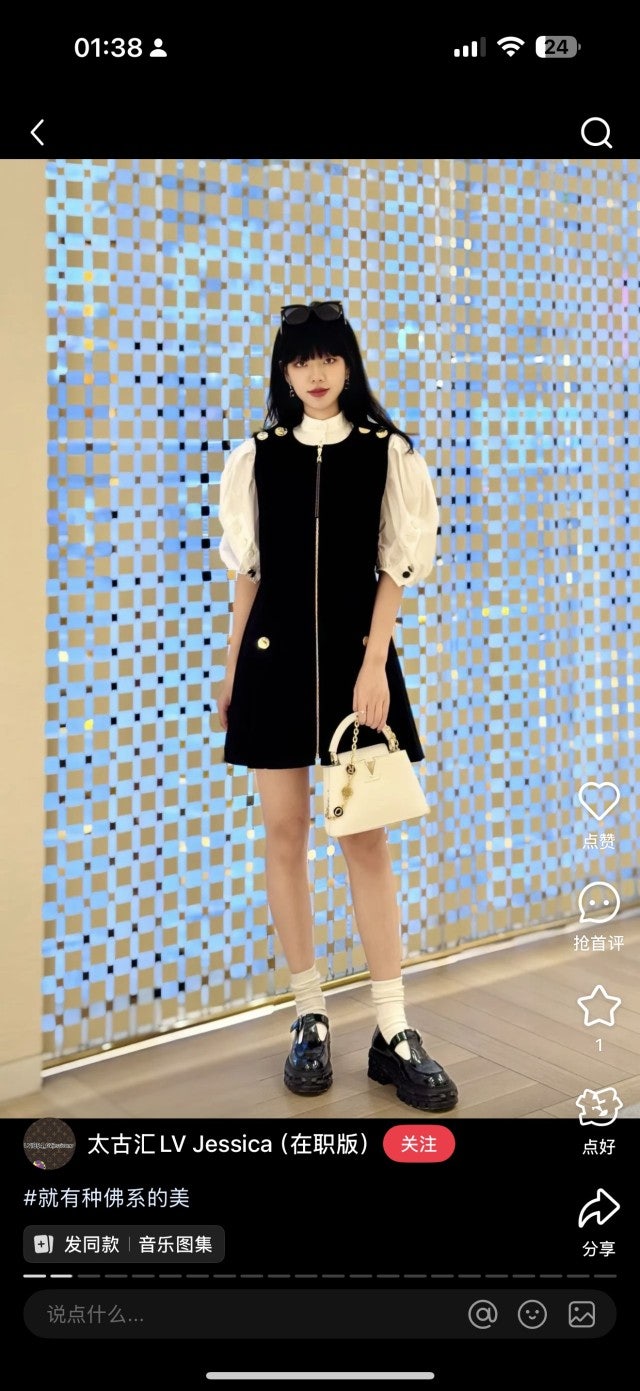Tap the 发同款 音乐图集 chip
The width and height of the screenshot is (640, 1391).
(x=124, y=1244)
